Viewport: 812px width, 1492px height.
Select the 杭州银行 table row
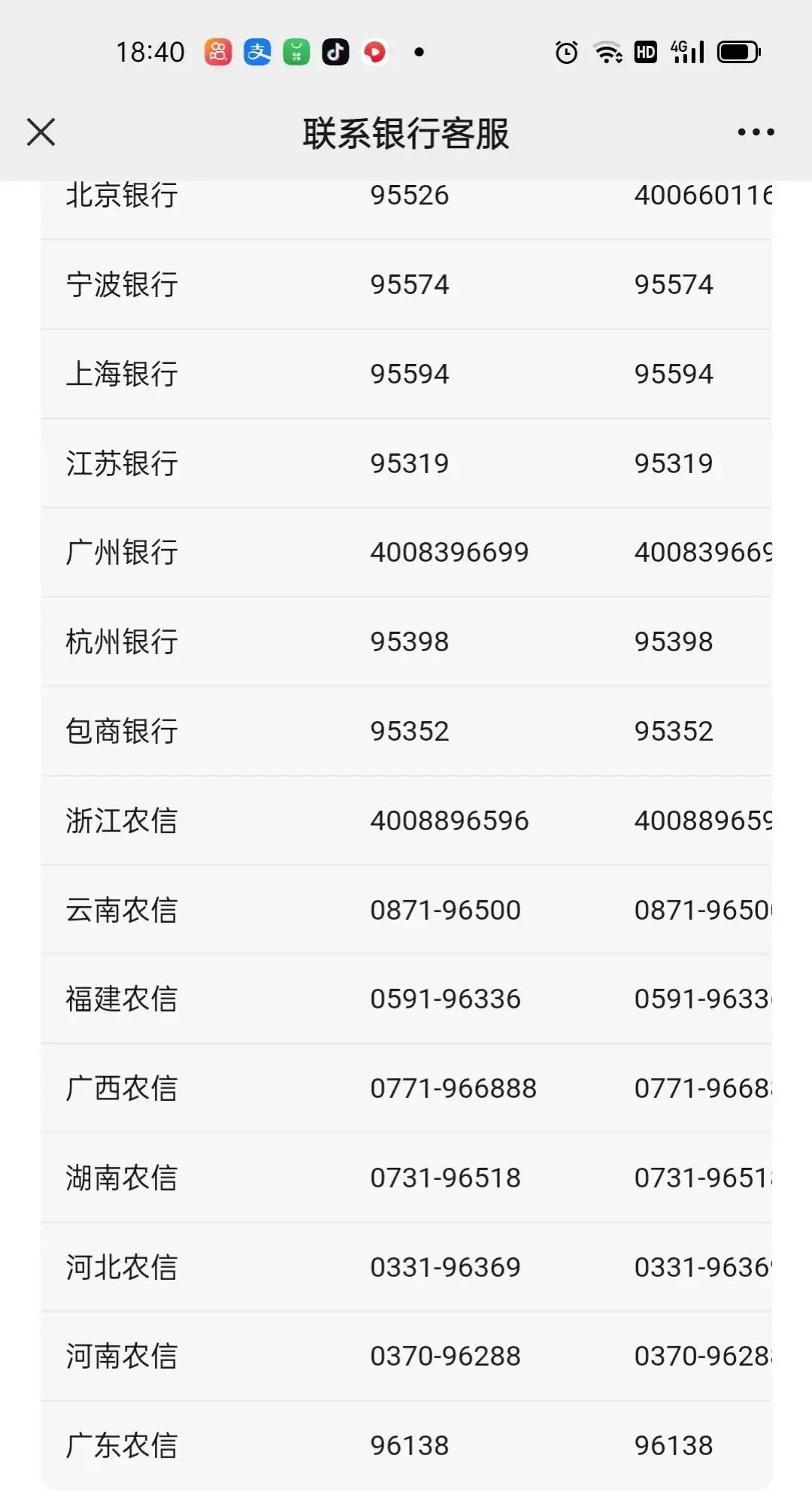click(406, 641)
